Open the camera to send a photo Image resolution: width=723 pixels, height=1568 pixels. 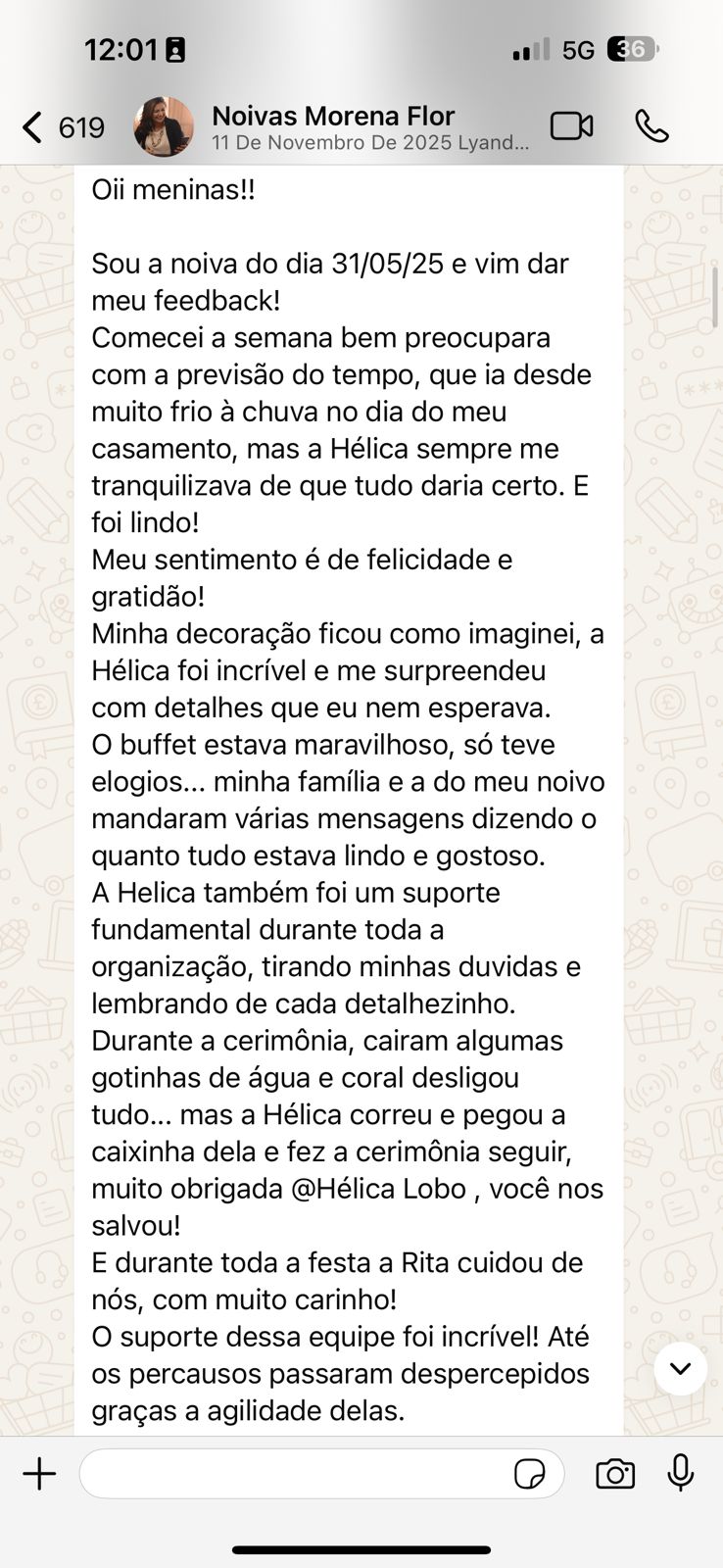(x=615, y=1474)
